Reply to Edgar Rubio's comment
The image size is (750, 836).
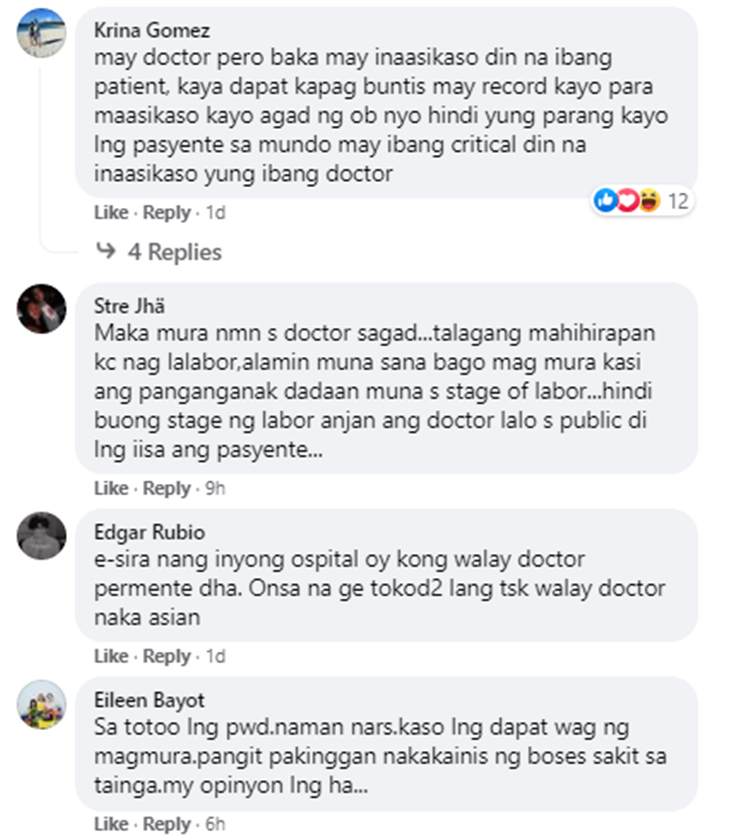pos(166,657)
